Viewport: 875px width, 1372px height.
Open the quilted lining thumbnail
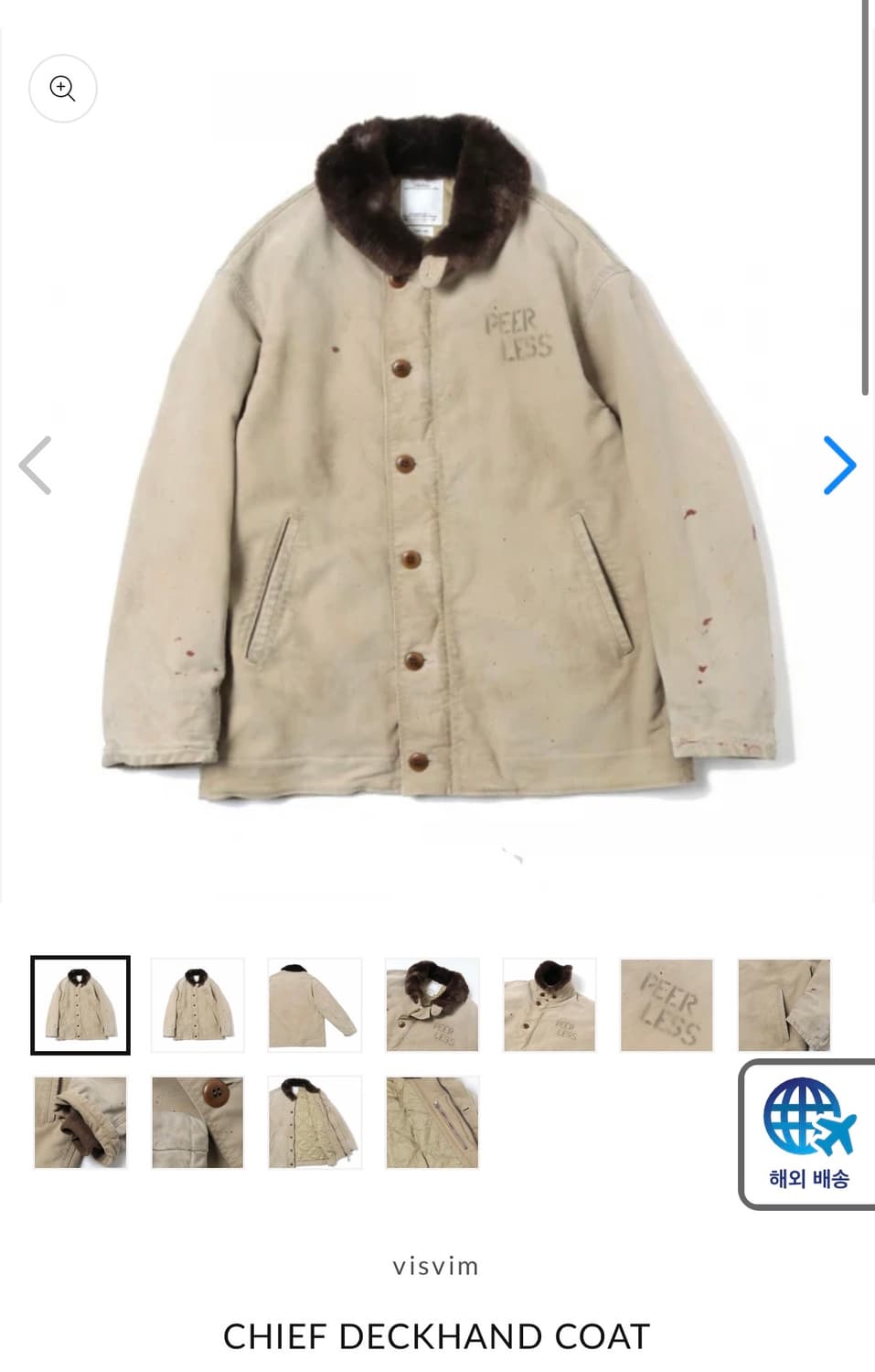(315, 1122)
